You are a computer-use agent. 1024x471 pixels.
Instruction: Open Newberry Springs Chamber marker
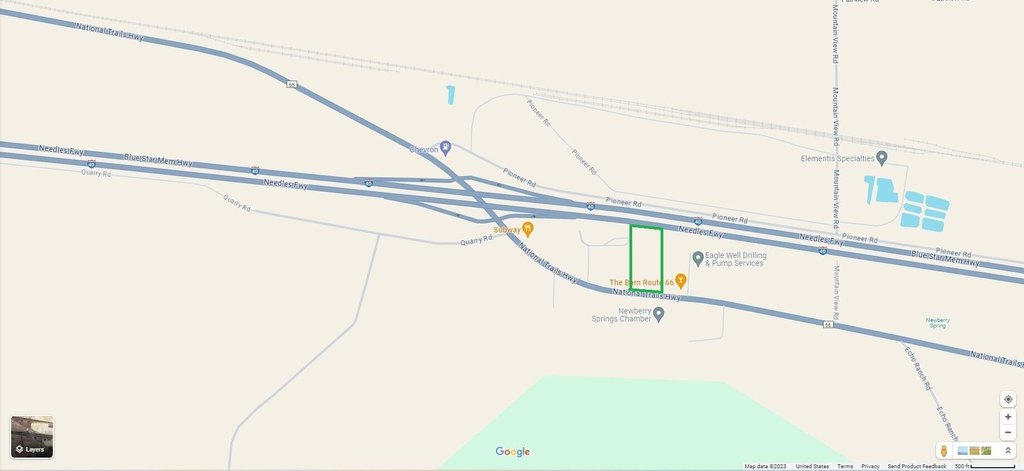coord(658,314)
